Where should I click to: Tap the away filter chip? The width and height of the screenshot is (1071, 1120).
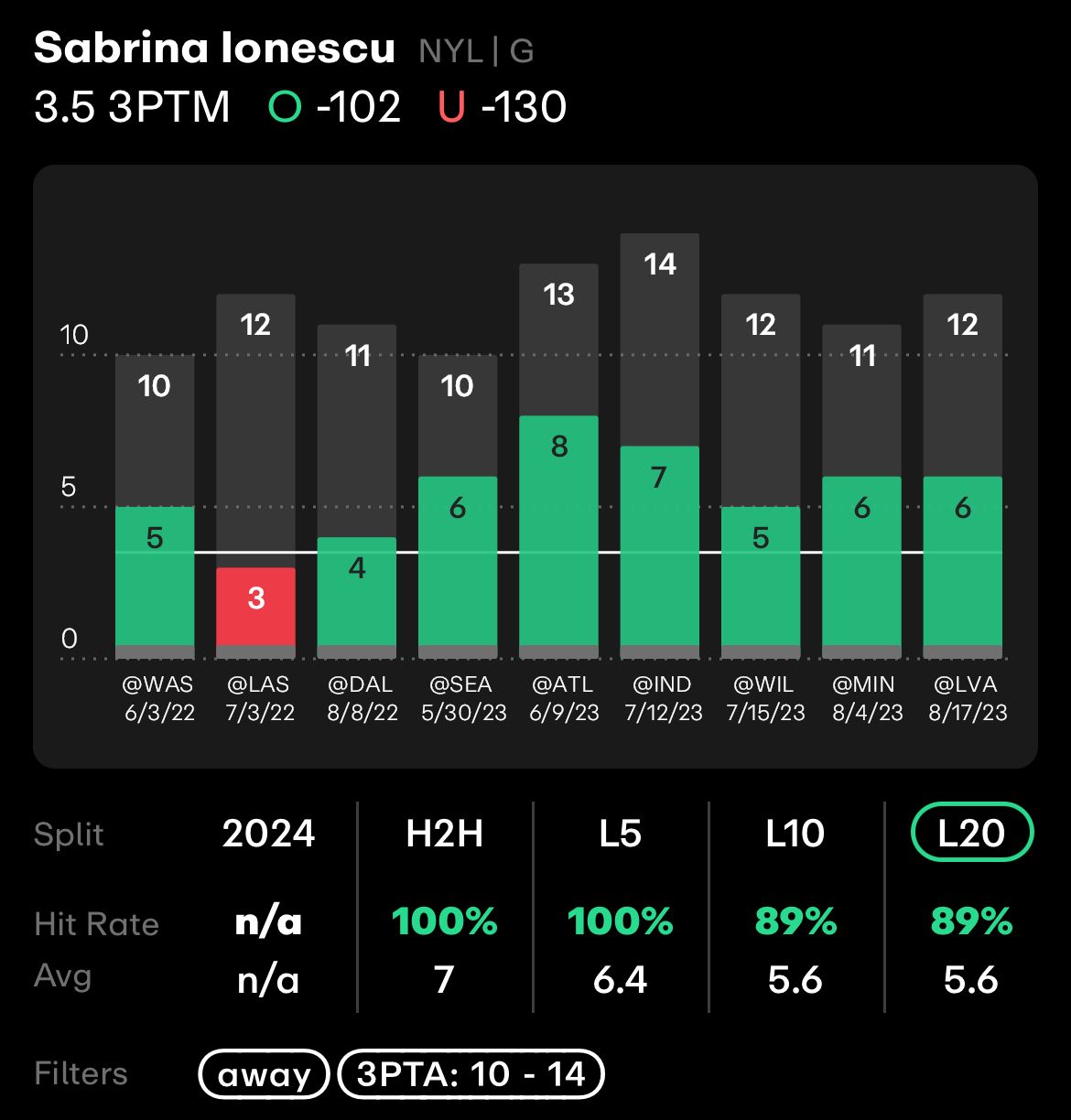click(x=264, y=1074)
